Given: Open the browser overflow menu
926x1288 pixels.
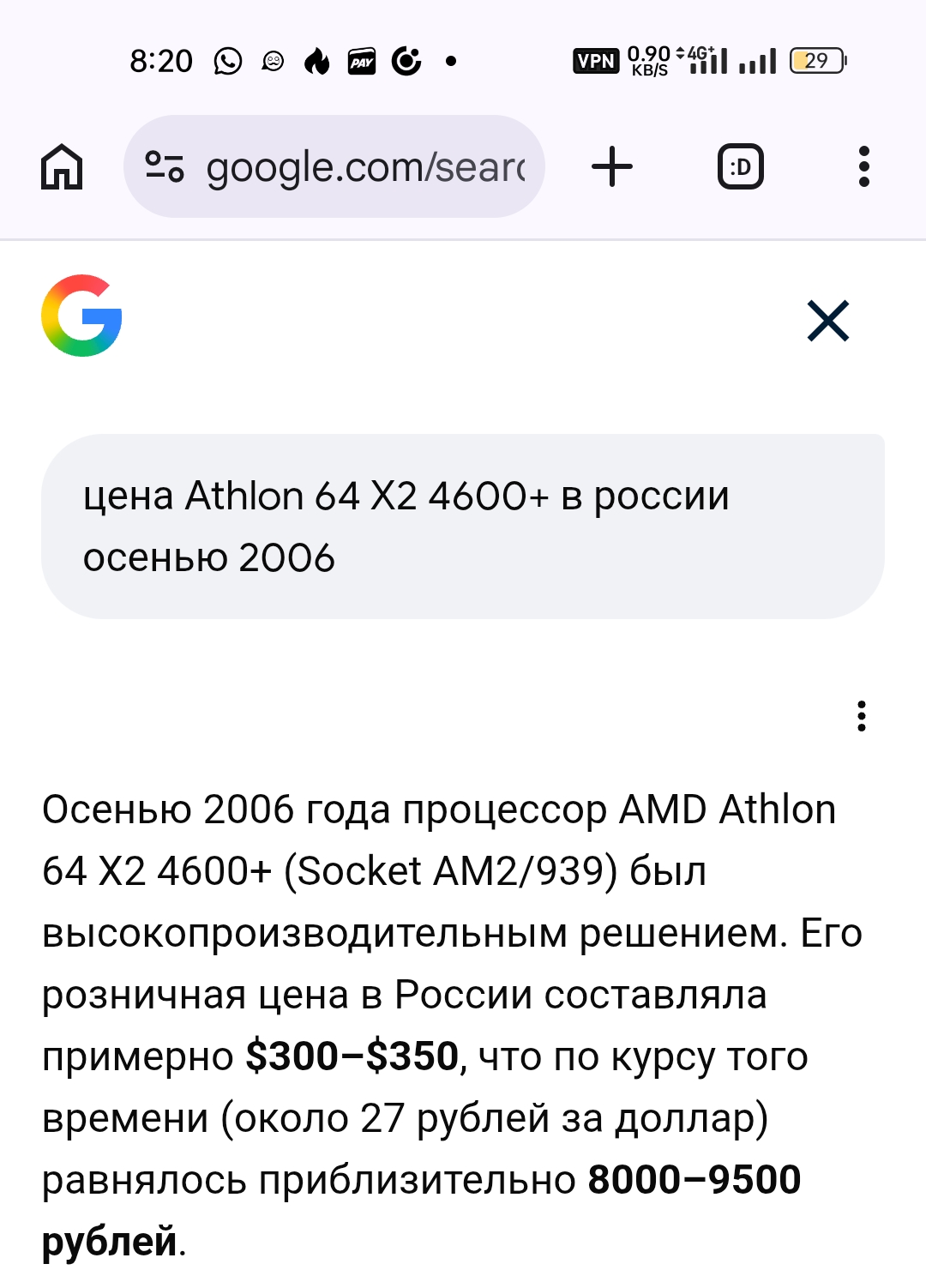Looking at the screenshot, I should (x=863, y=166).
